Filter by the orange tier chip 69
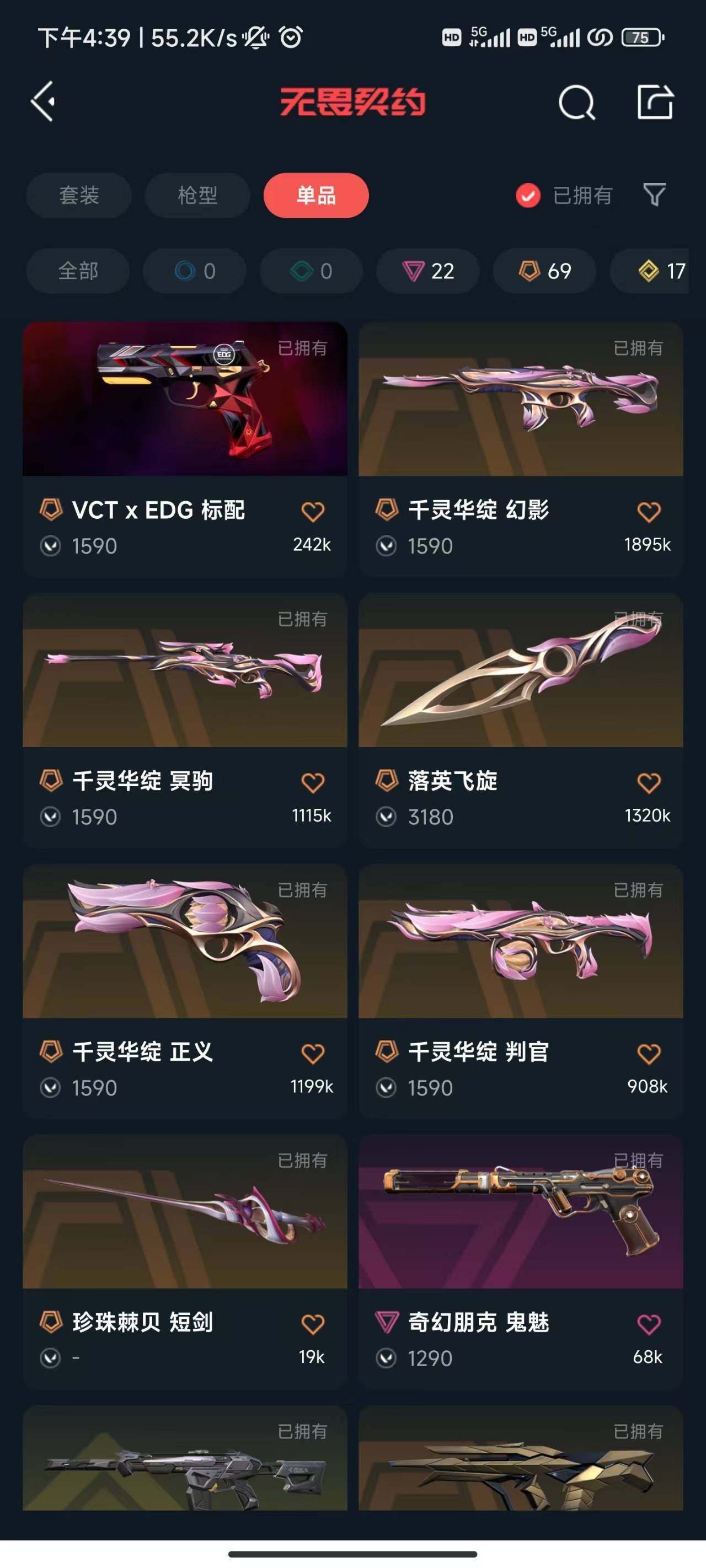Screen dimensions: 706x1568 (544, 271)
